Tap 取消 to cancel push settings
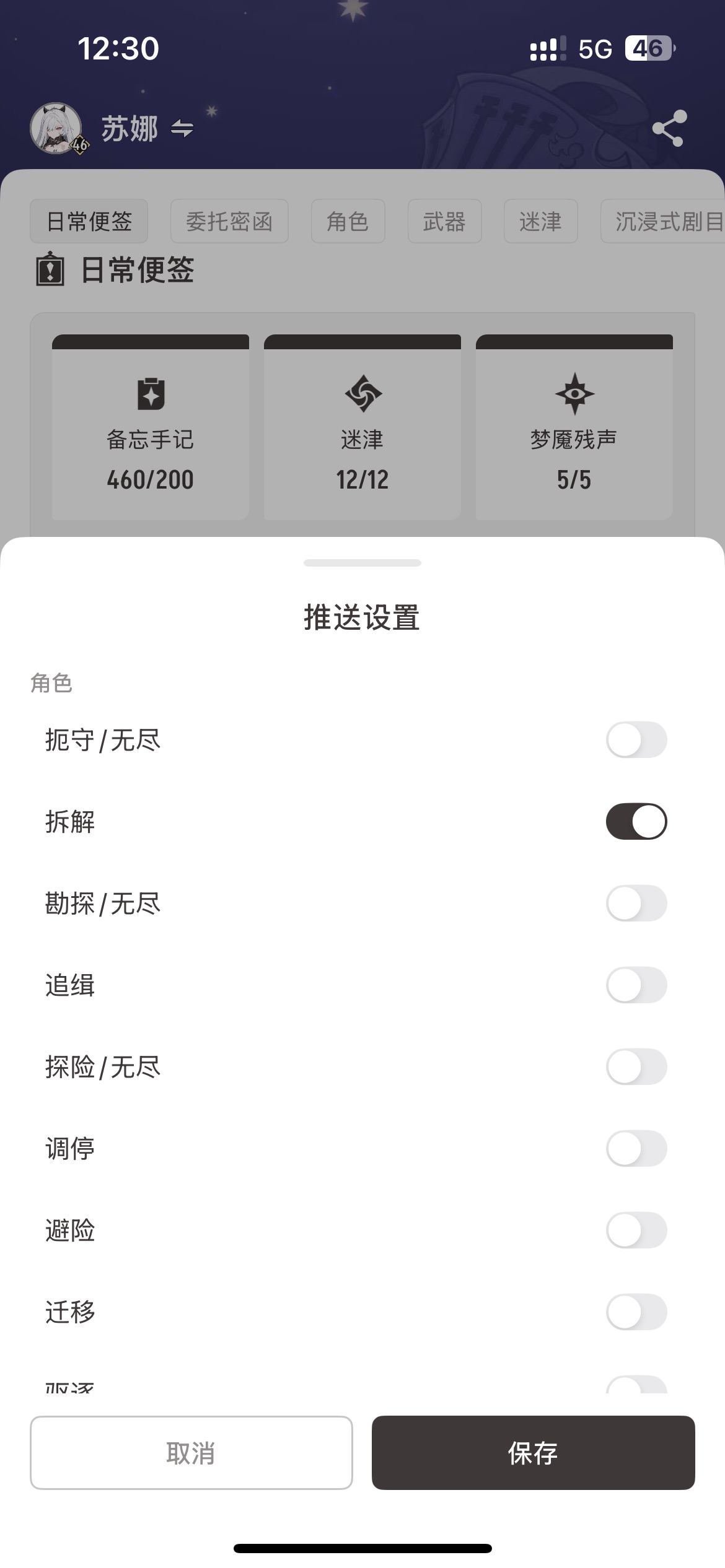Viewport: 725px width, 1568px height. (x=191, y=1453)
